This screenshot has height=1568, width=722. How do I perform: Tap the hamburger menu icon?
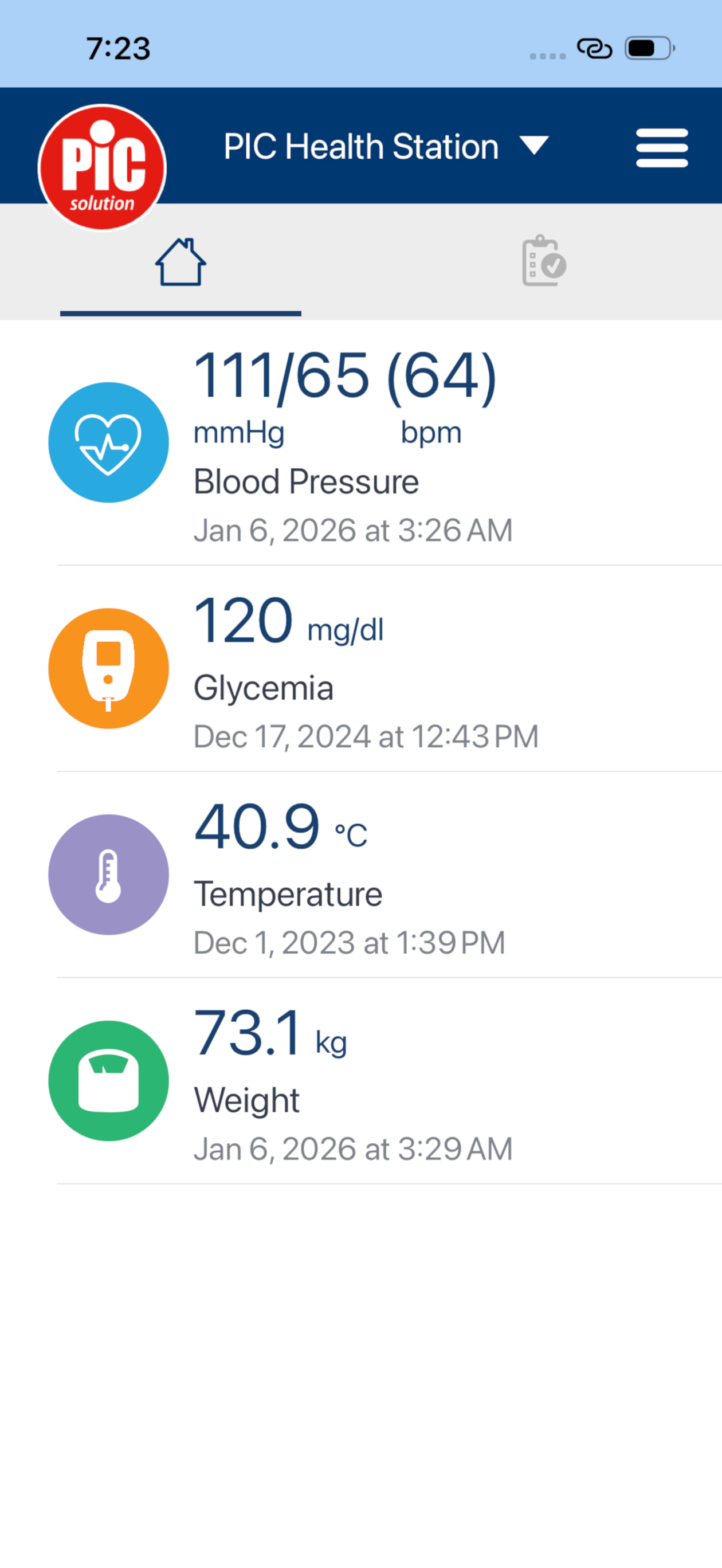coord(662,147)
